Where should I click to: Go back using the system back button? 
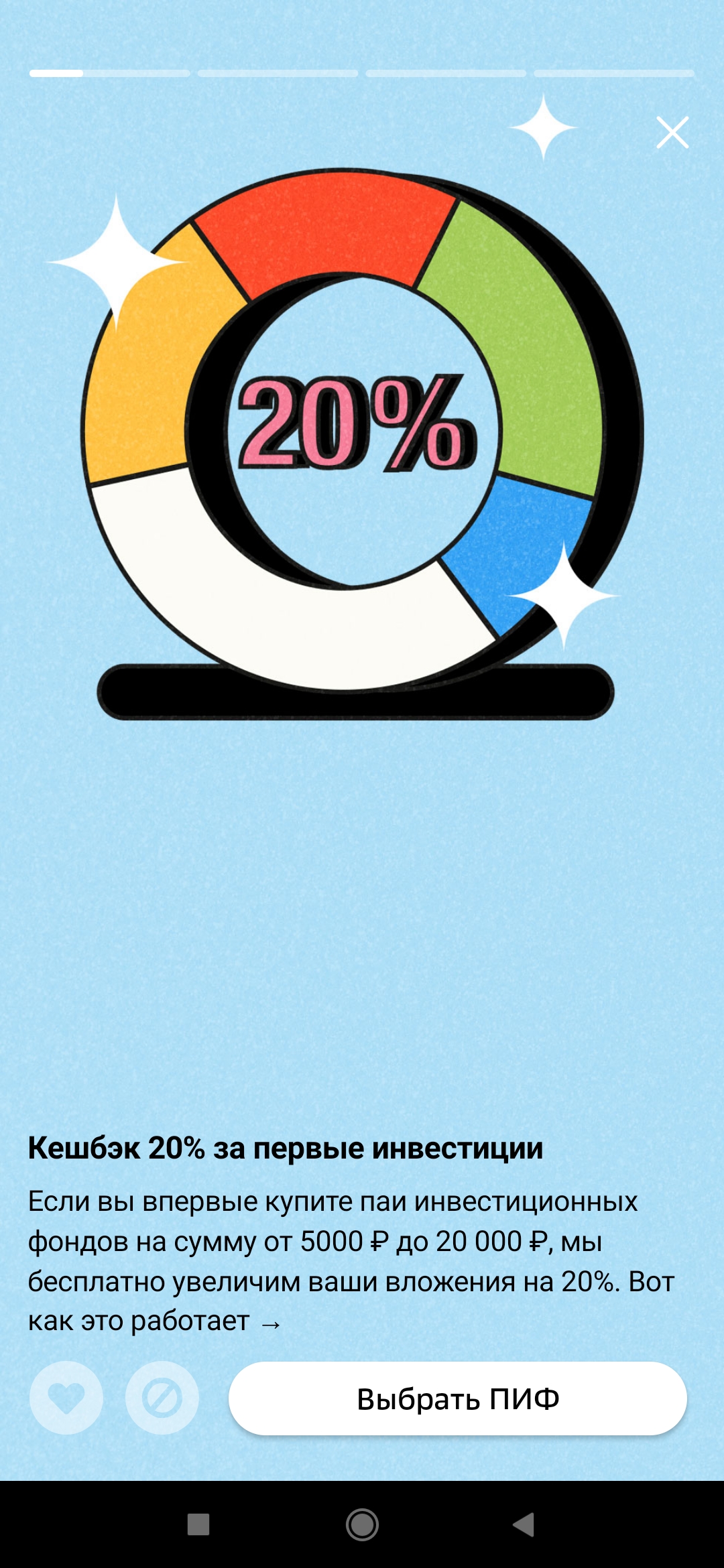[524, 1524]
